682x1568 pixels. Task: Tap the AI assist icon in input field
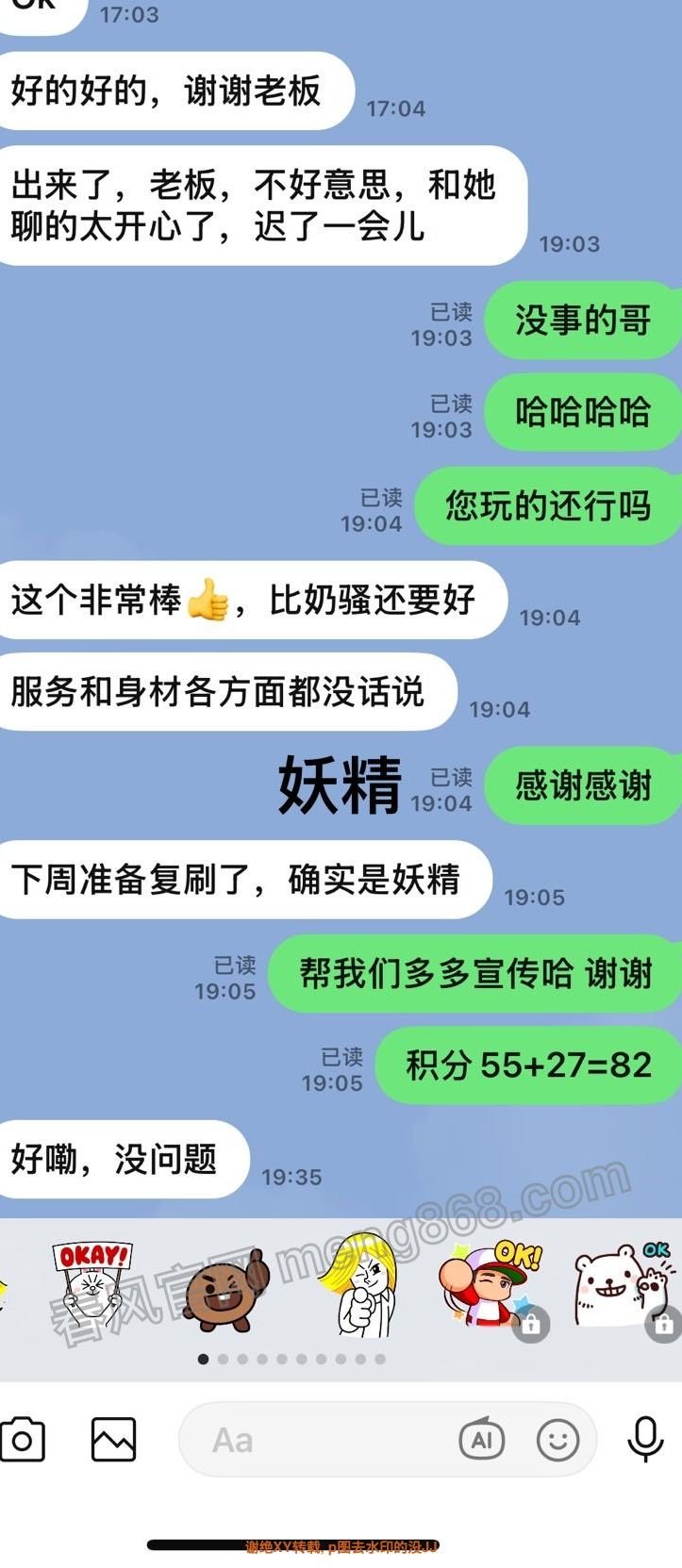tap(482, 1440)
